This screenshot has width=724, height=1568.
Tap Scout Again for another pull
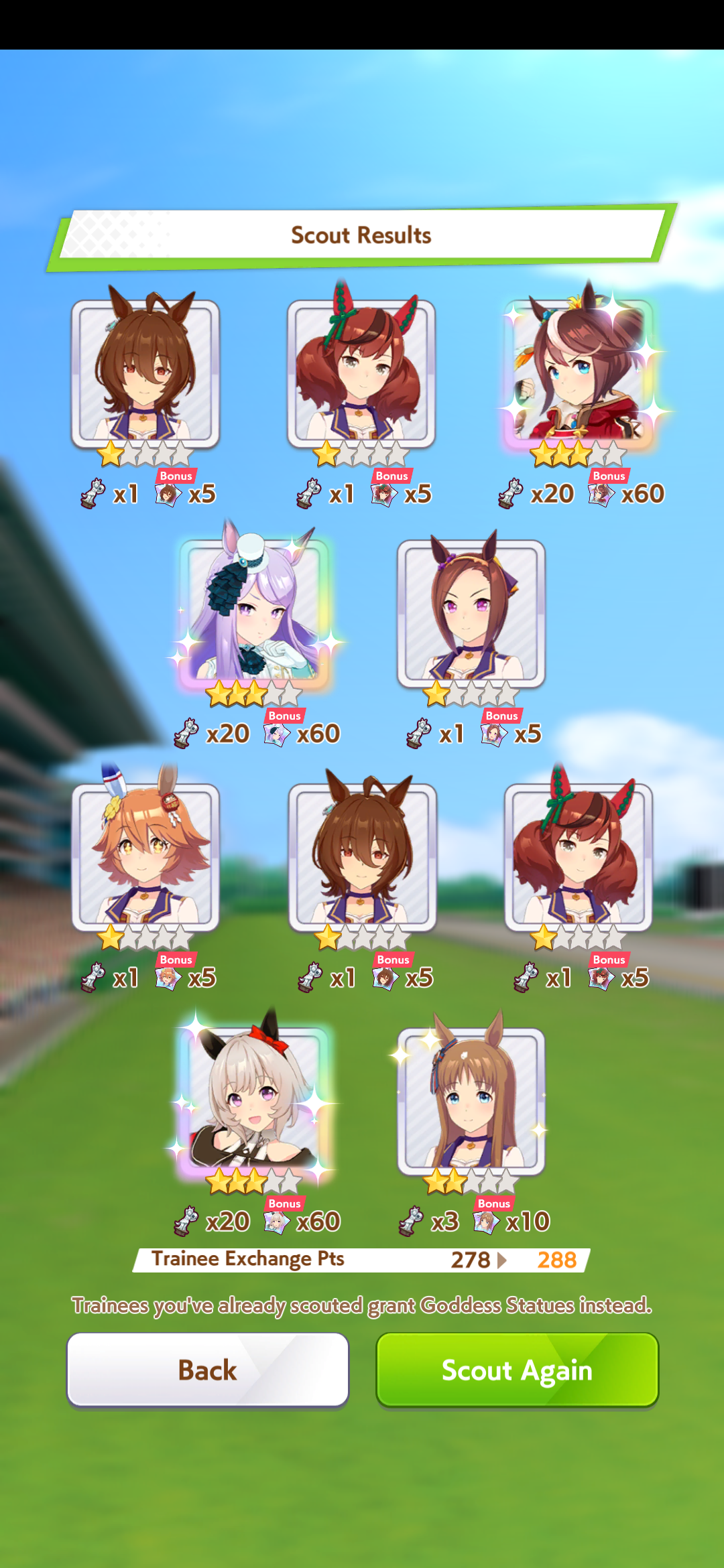[x=517, y=1370]
